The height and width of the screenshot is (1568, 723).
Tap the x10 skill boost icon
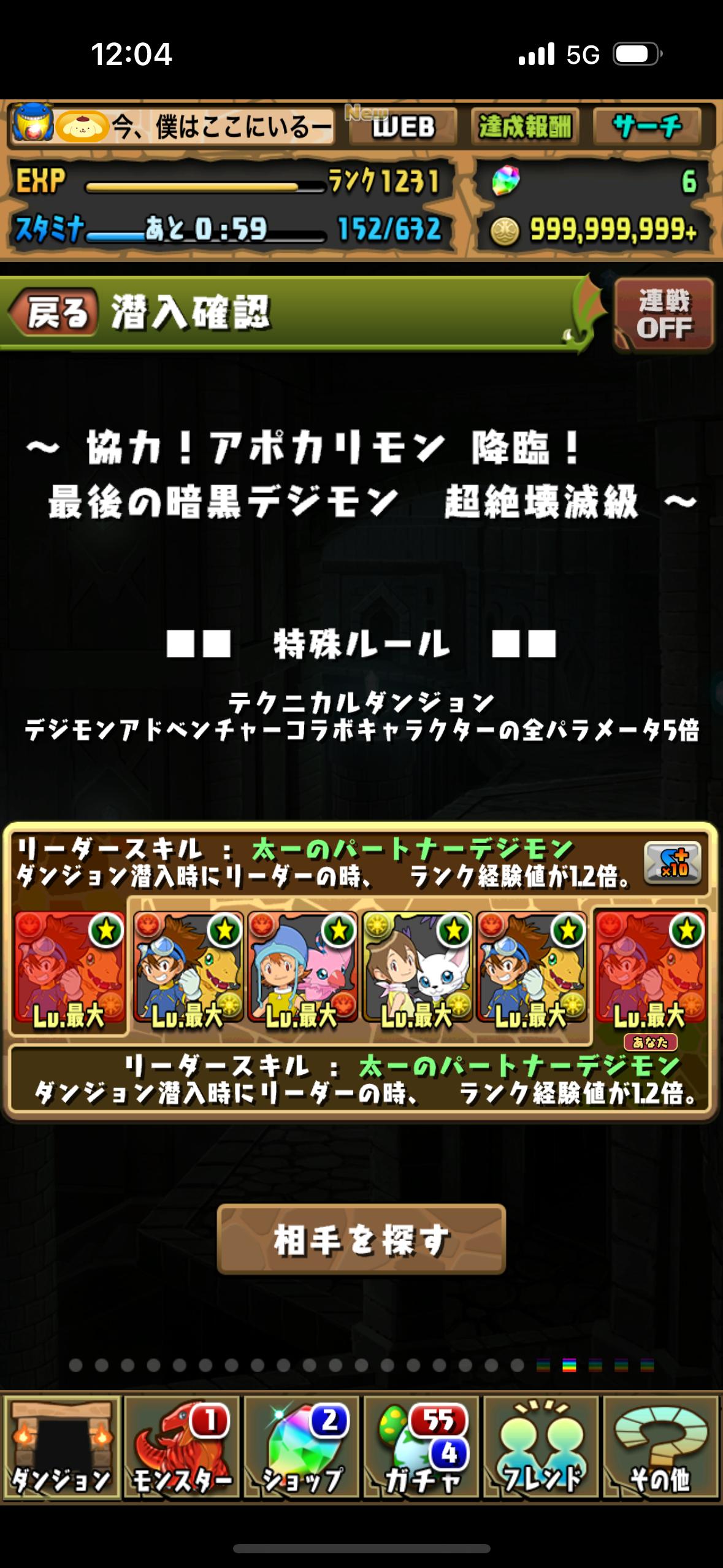tap(673, 863)
